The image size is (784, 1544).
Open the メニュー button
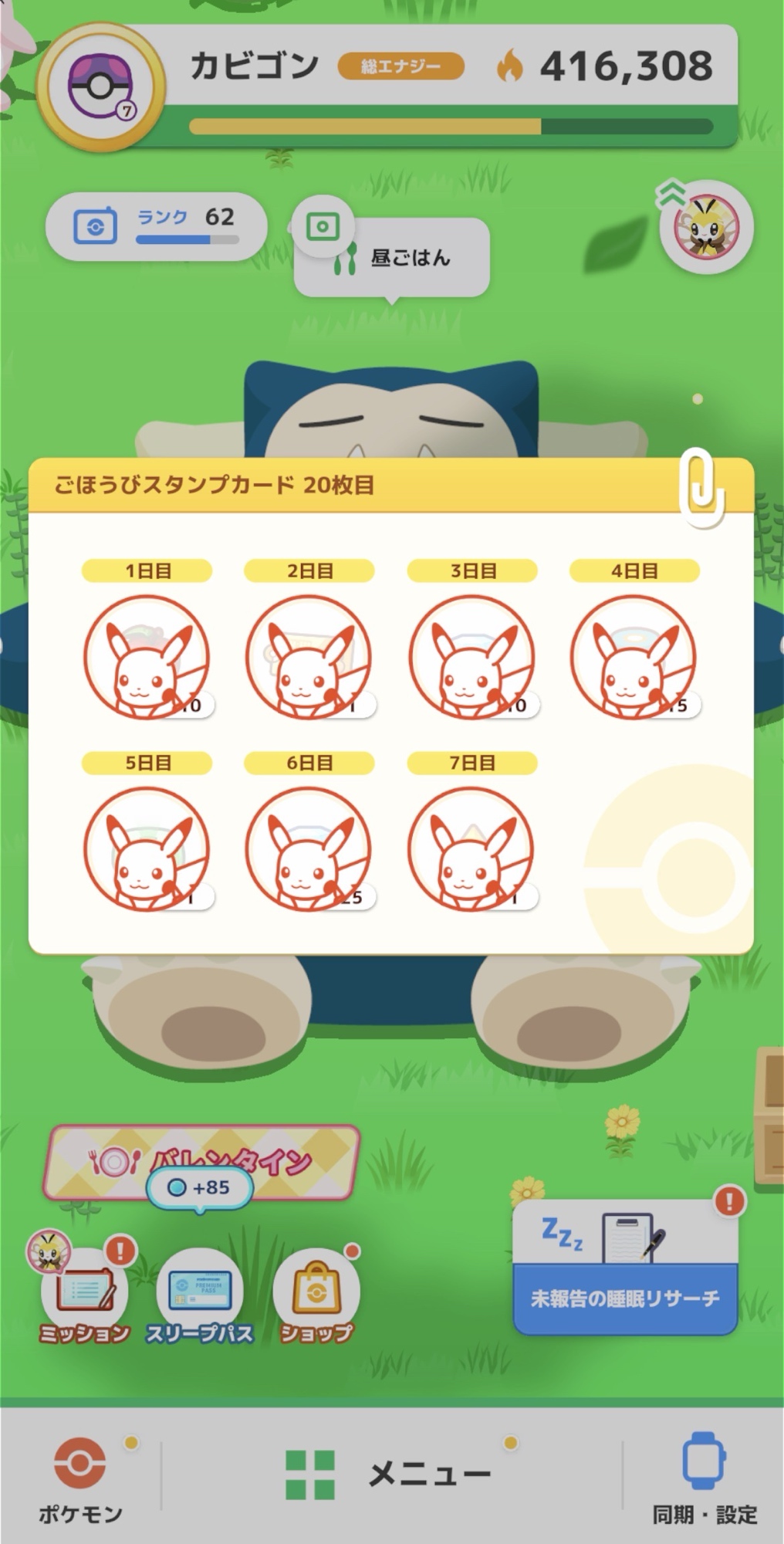pyautogui.click(x=390, y=1475)
